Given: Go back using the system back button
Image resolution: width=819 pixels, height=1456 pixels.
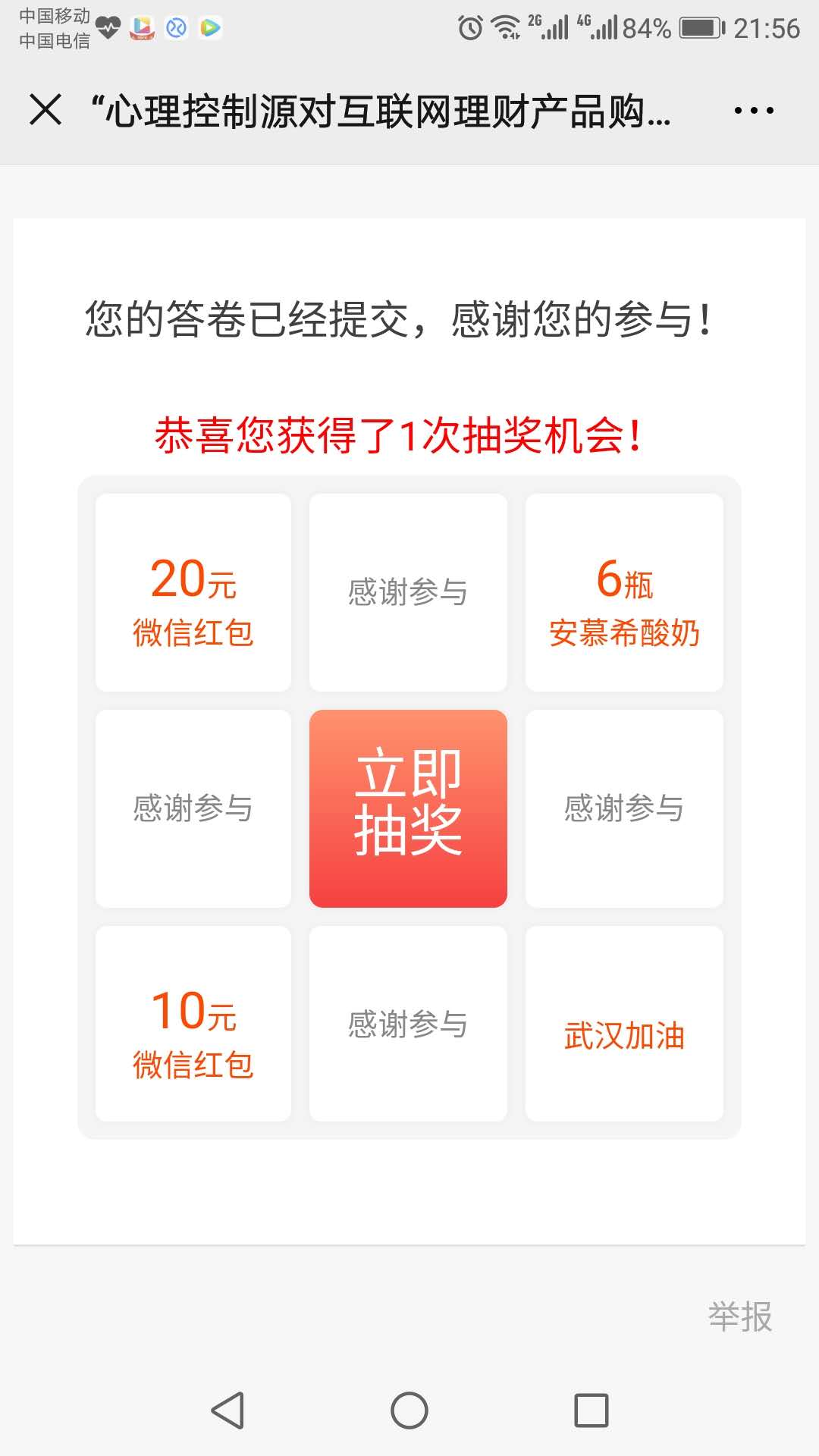Looking at the screenshot, I should click(x=227, y=1410).
